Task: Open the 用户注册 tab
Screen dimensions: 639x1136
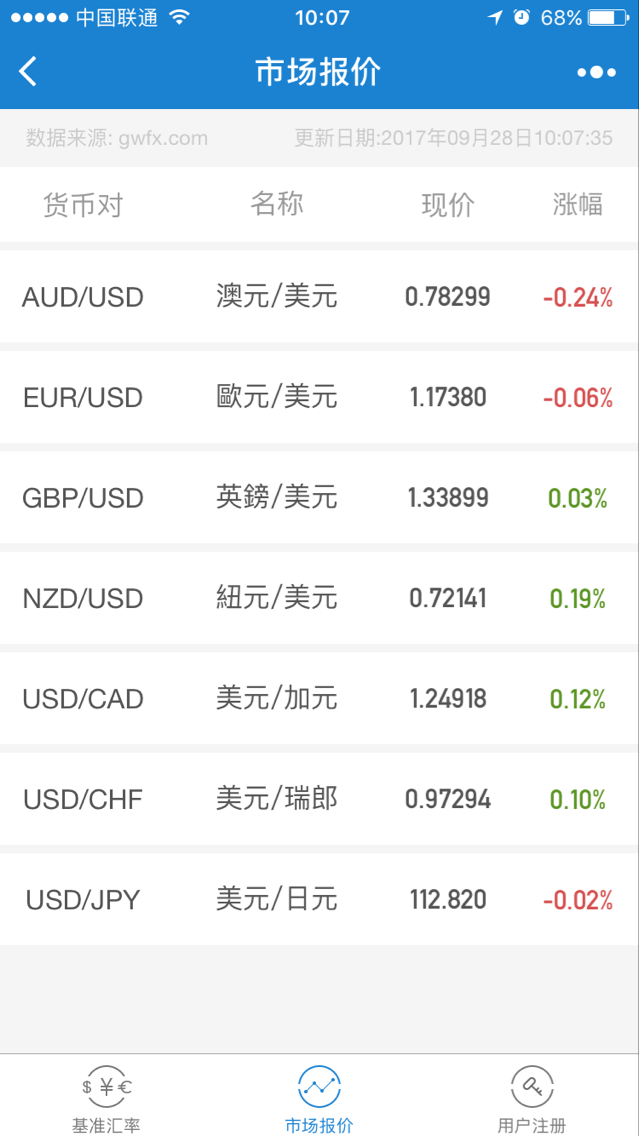Action: (x=532, y=1097)
